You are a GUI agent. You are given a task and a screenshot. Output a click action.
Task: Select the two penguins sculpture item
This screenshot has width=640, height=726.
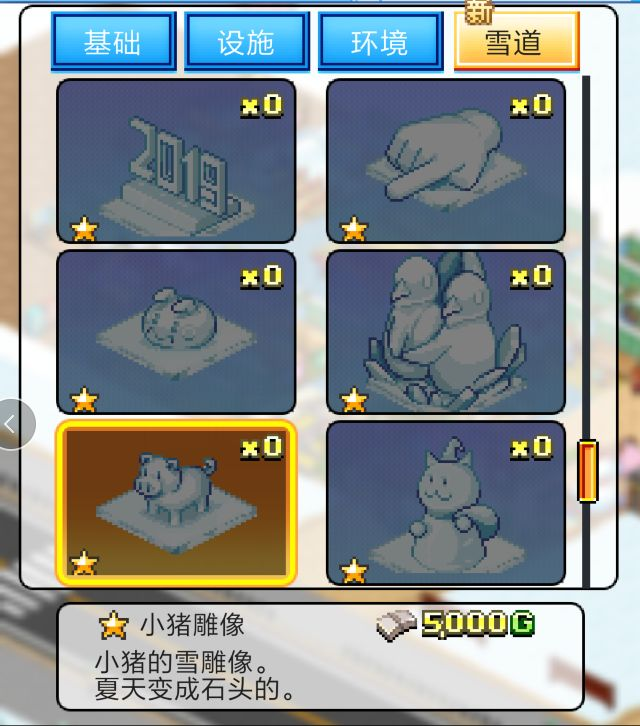click(445, 332)
